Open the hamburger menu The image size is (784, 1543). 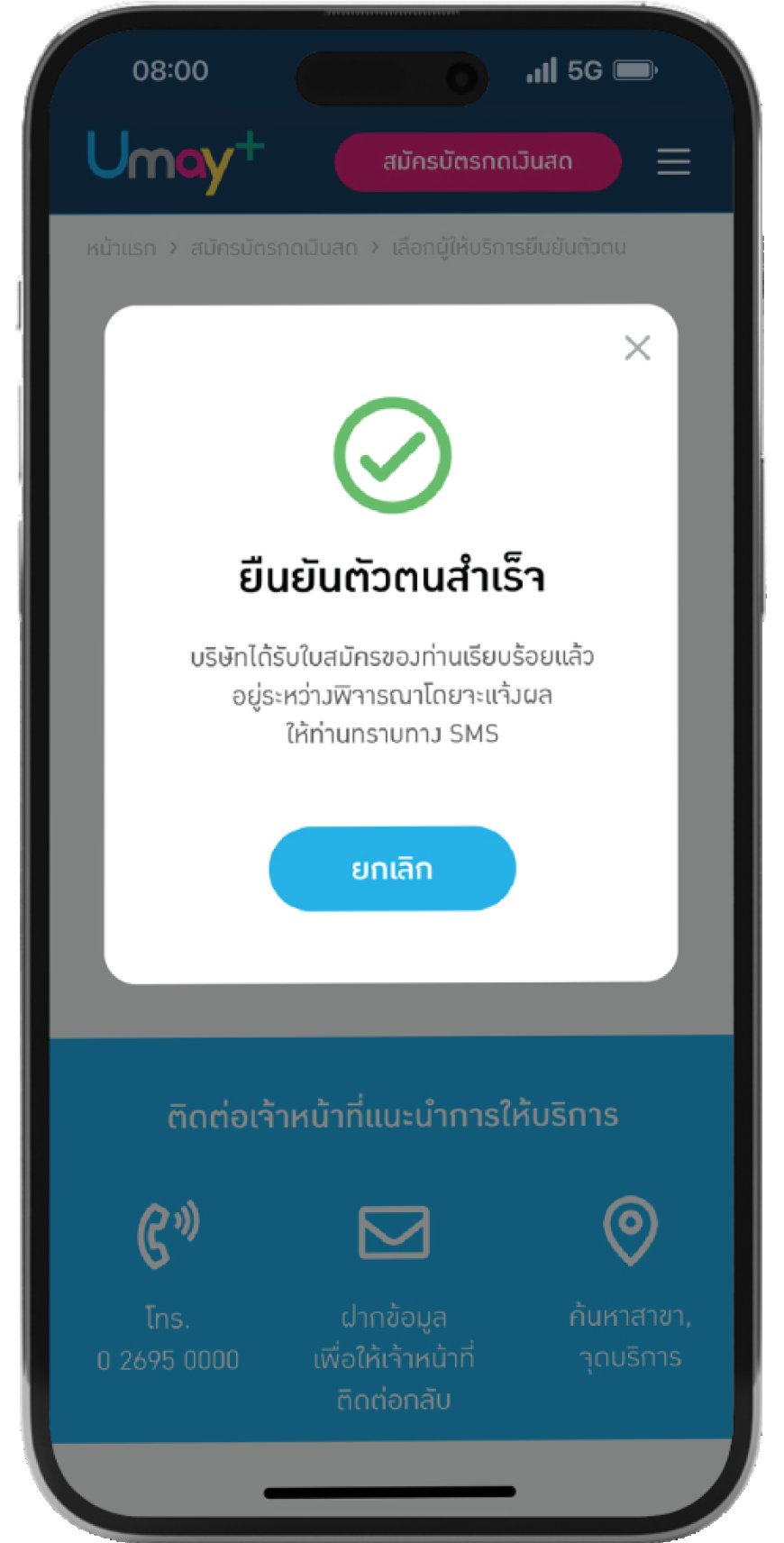click(673, 162)
